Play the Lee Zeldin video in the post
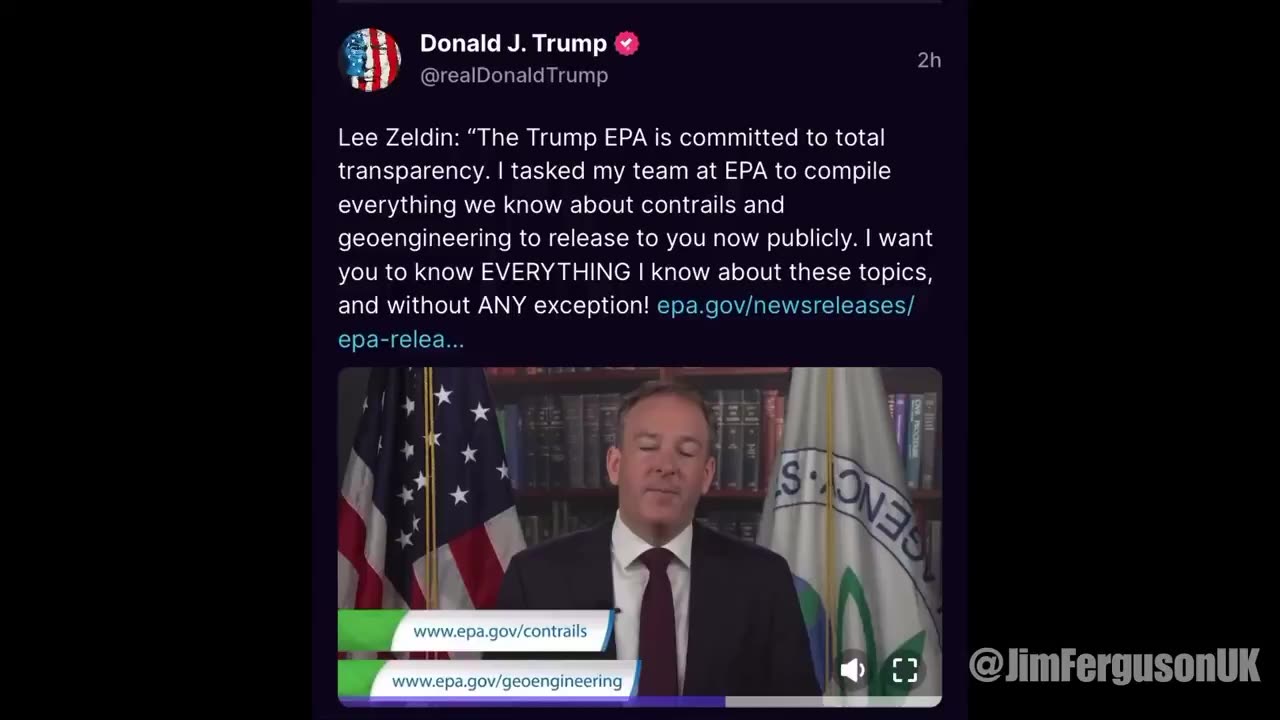This screenshot has height=720, width=1280. click(640, 500)
